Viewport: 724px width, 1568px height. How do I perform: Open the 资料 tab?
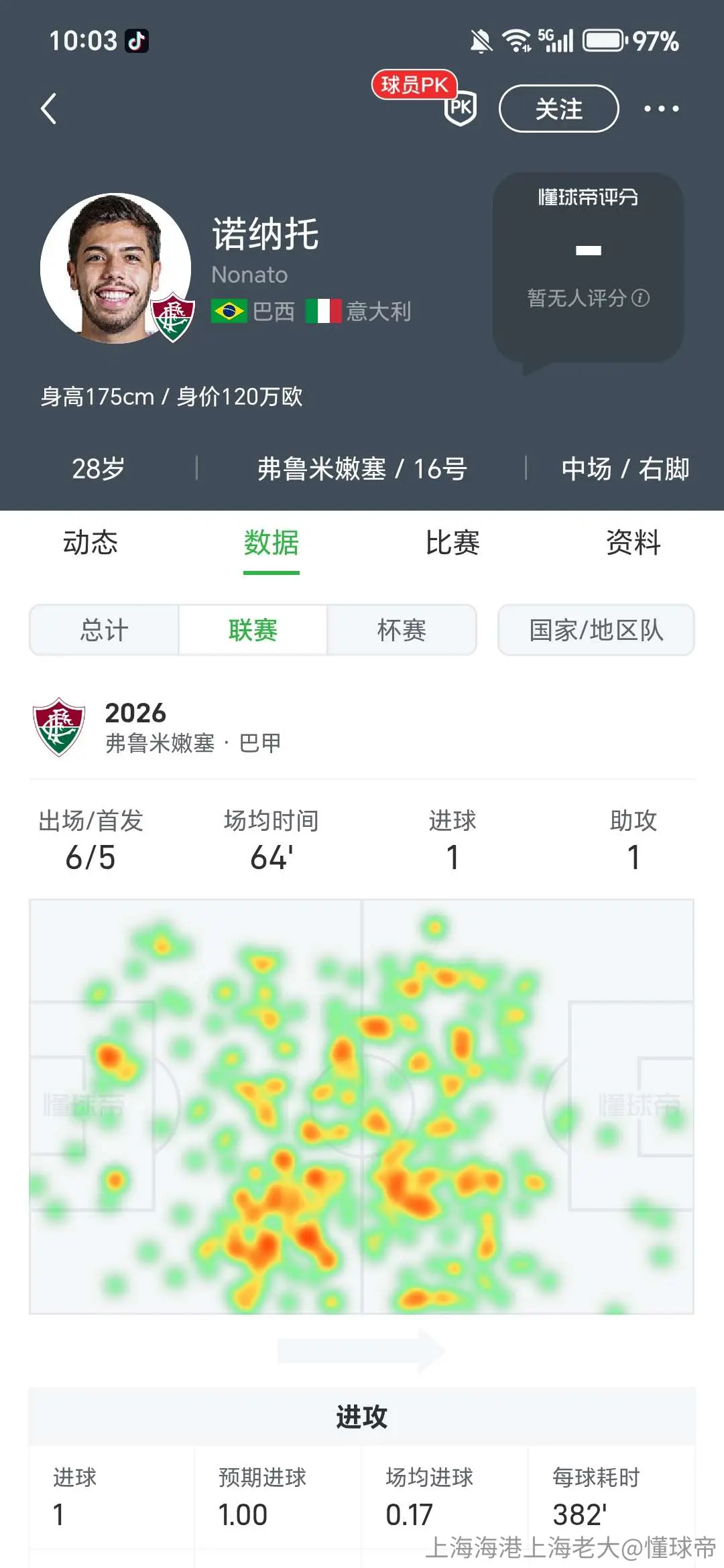coord(633,542)
